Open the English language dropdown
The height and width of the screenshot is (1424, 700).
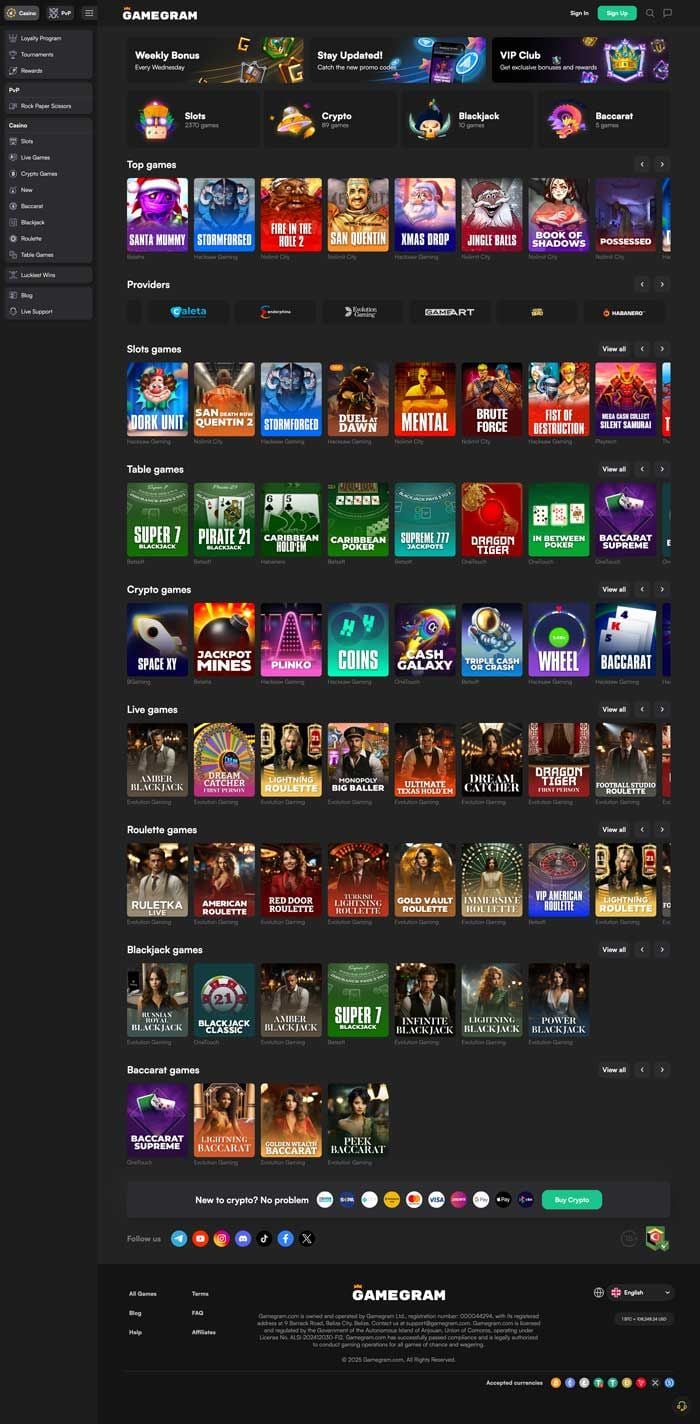[x=640, y=1292]
